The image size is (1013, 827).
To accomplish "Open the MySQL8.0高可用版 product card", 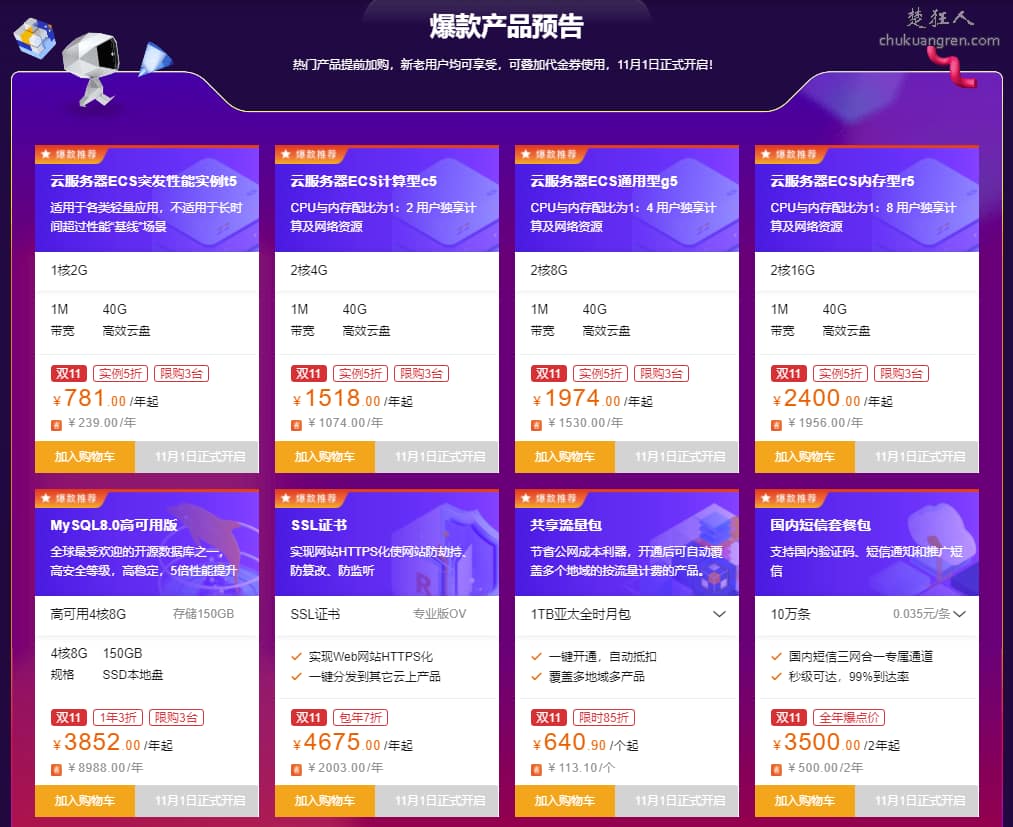I will click(114, 525).
